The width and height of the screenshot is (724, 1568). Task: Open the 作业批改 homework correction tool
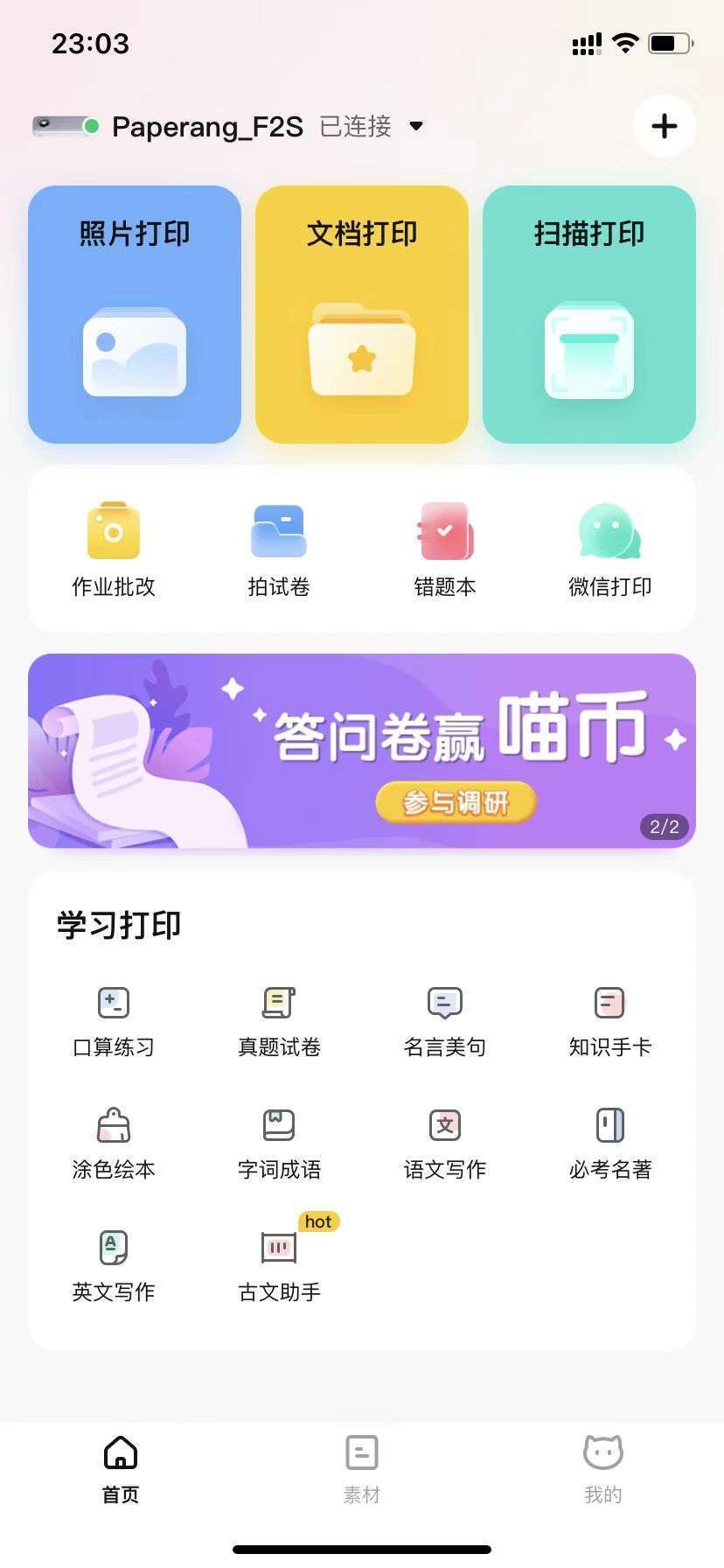click(113, 547)
